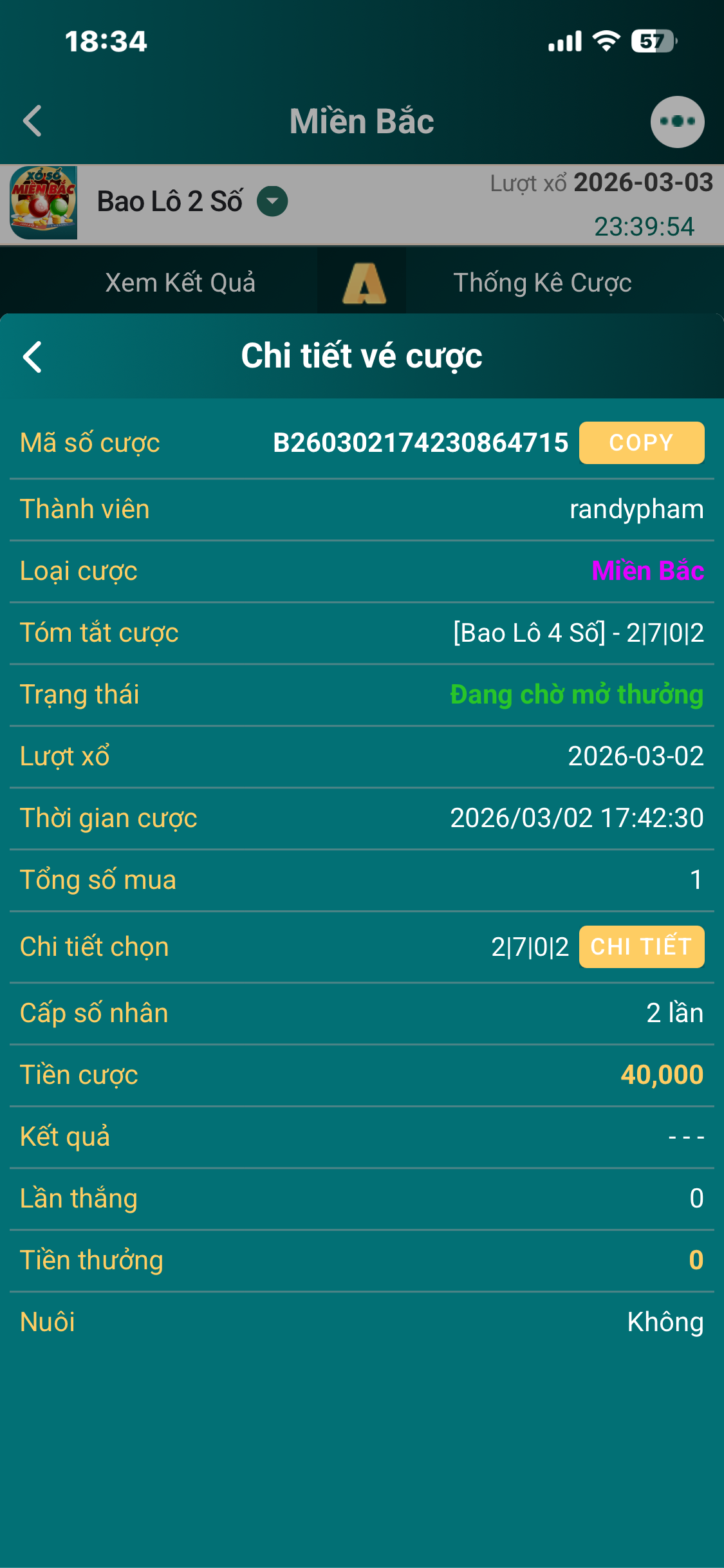
Task: Tap the back arrow beside Miền Bắc title
Action: coord(32,122)
